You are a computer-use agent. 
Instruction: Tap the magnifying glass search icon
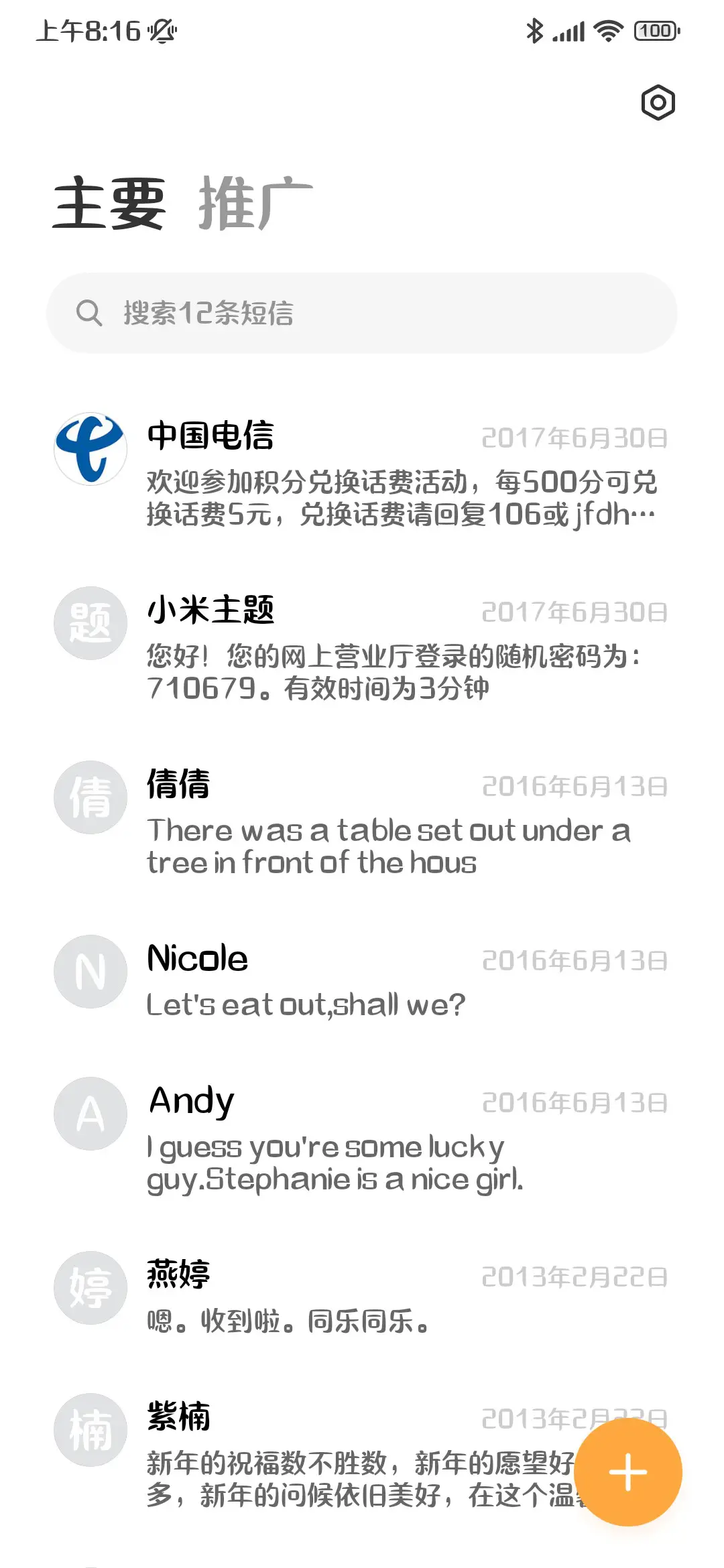click(91, 312)
